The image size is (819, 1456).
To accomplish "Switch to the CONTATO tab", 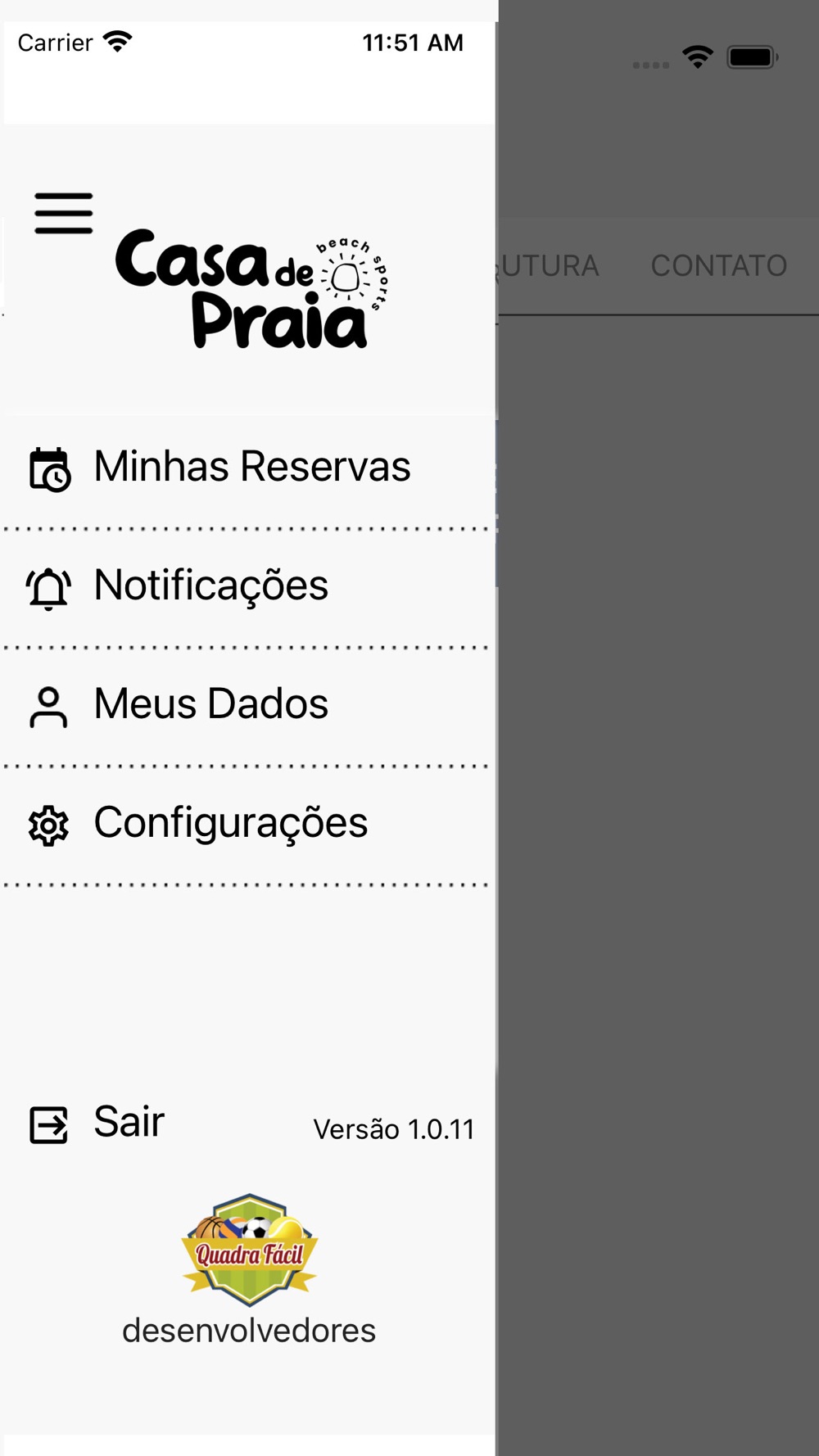I will 719,266.
